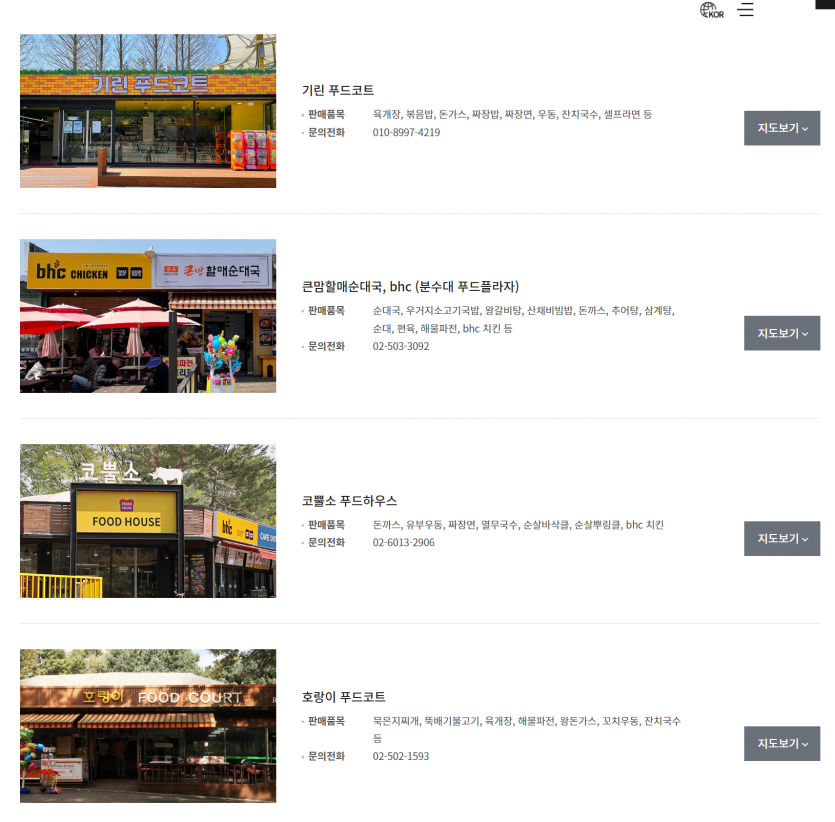Show map for 코뿔소 푸드하우스
The height and width of the screenshot is (822, 835).
[x=781, y=538]
